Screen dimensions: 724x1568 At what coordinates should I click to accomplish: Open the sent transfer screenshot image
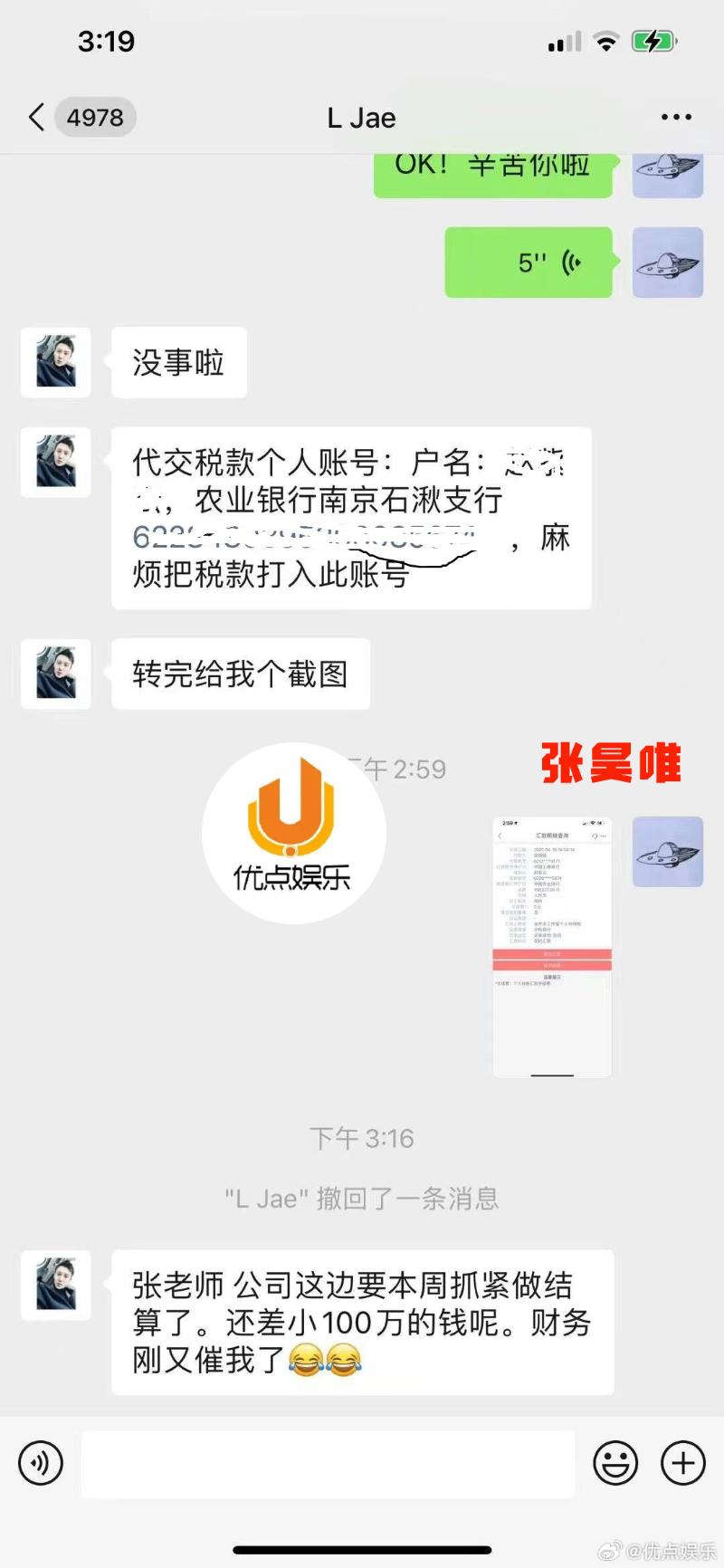pos(552,946)
